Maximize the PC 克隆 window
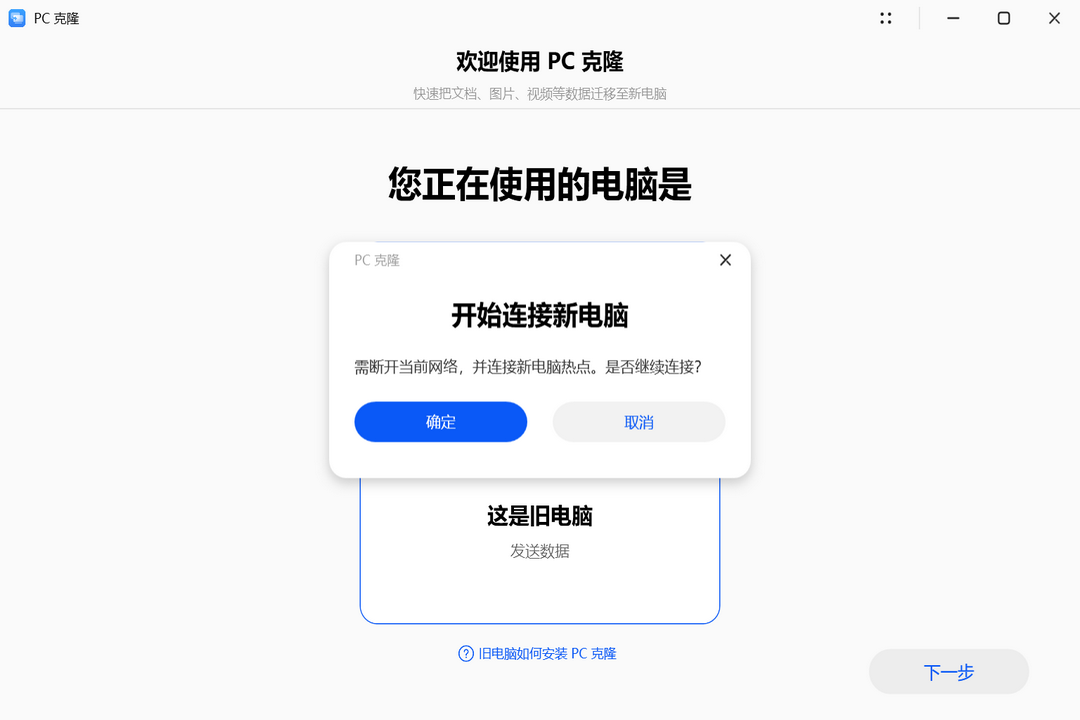 (1004, 18)
